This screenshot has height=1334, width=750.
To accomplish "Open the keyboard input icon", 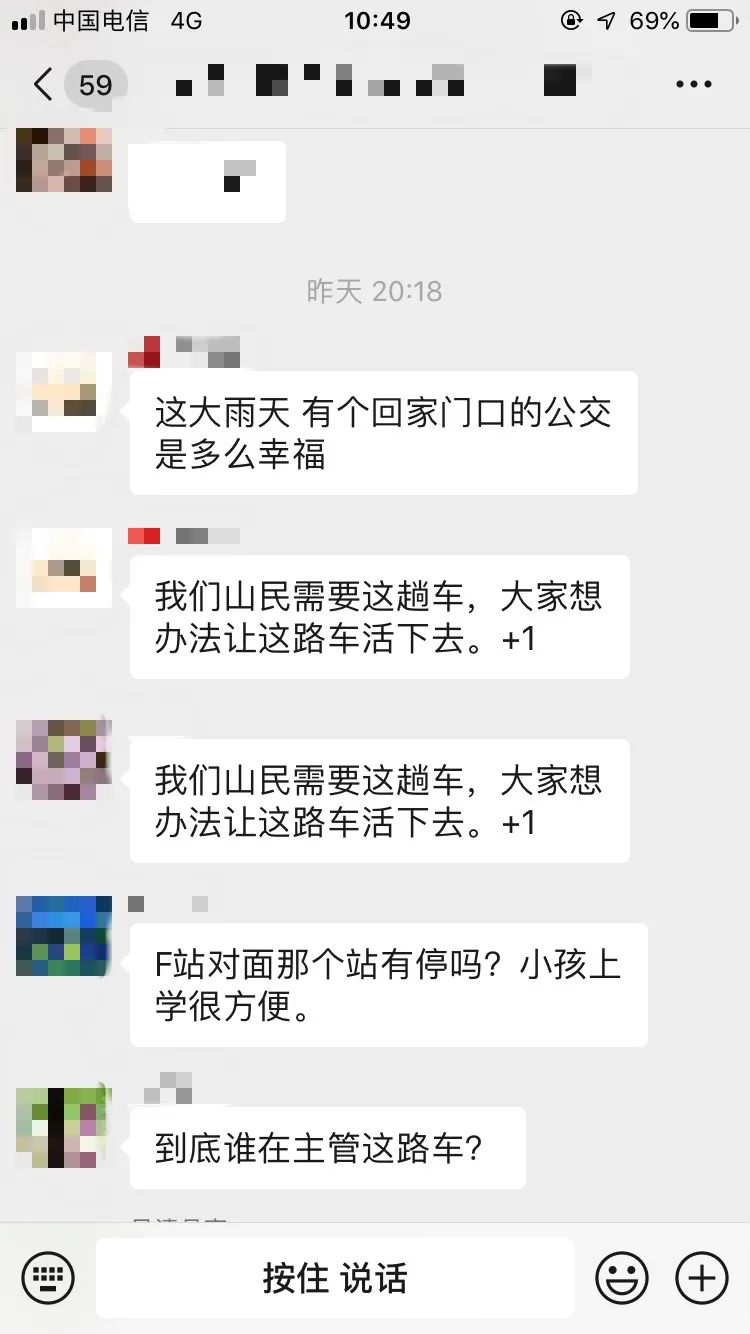I will click(48, 1278).
